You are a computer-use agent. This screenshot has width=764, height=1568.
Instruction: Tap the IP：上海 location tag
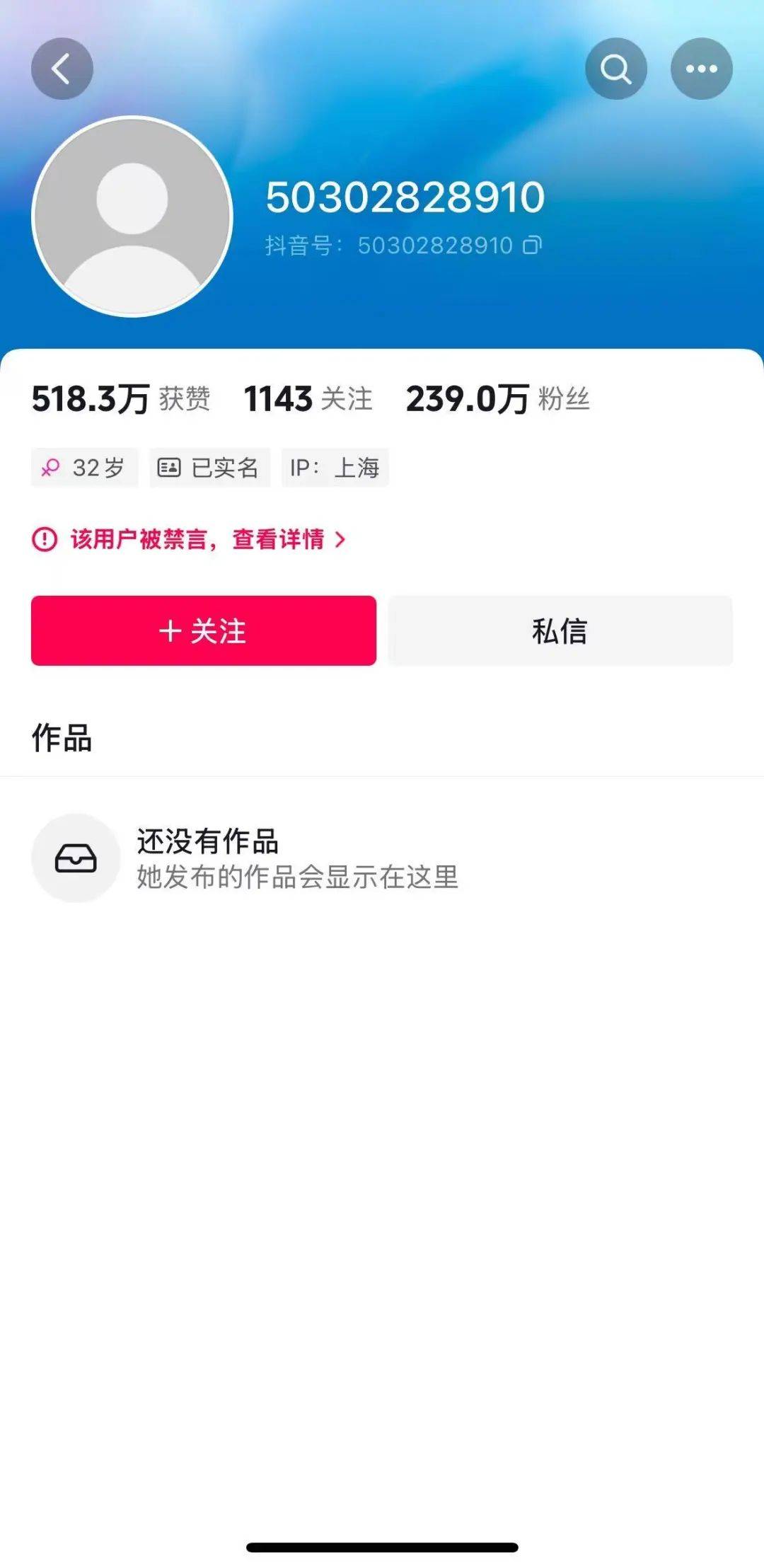335,467
